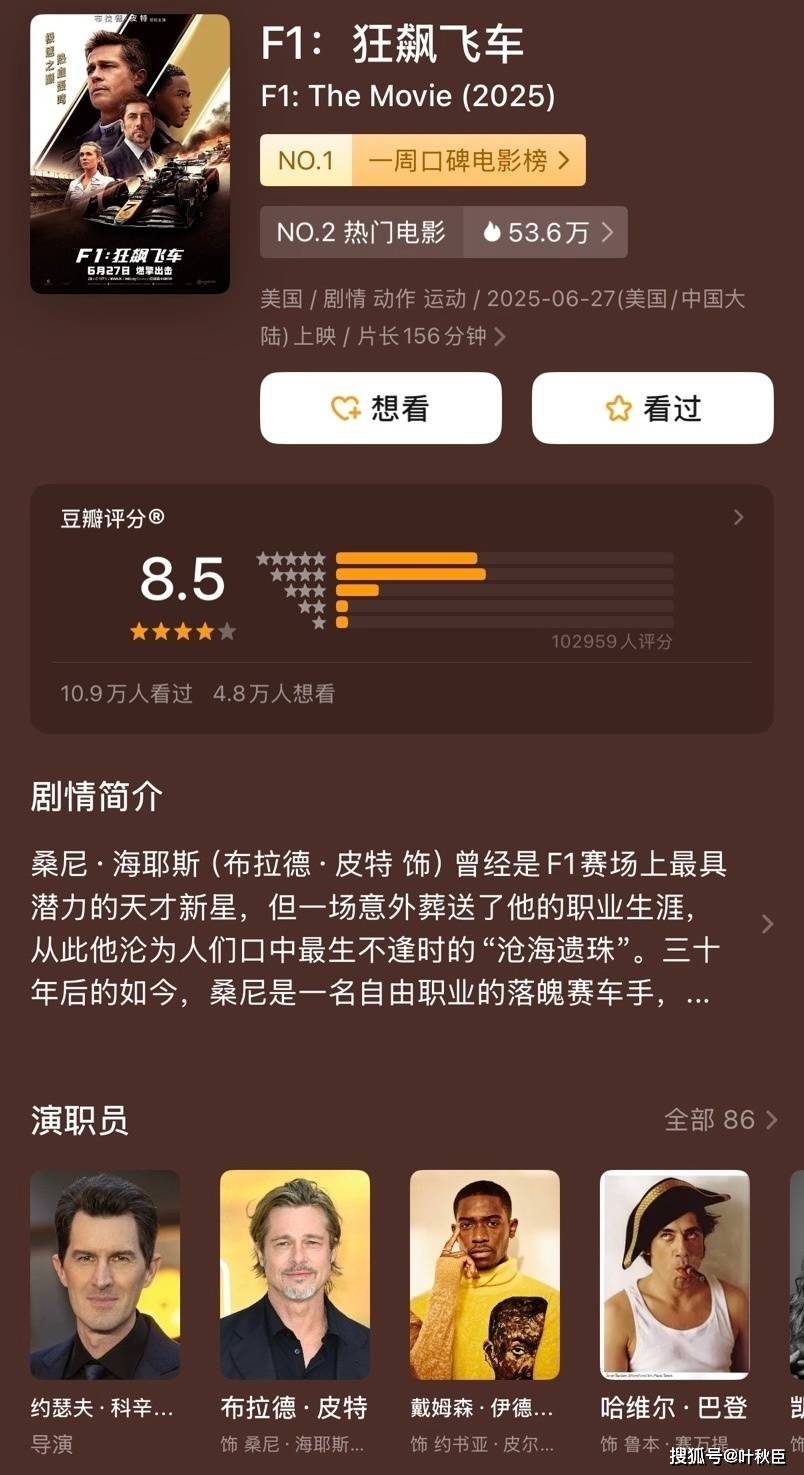804x1475 pixels.
Task: Open the F1 movie poster
Action: pyautogui.click(x=130, y=154)
